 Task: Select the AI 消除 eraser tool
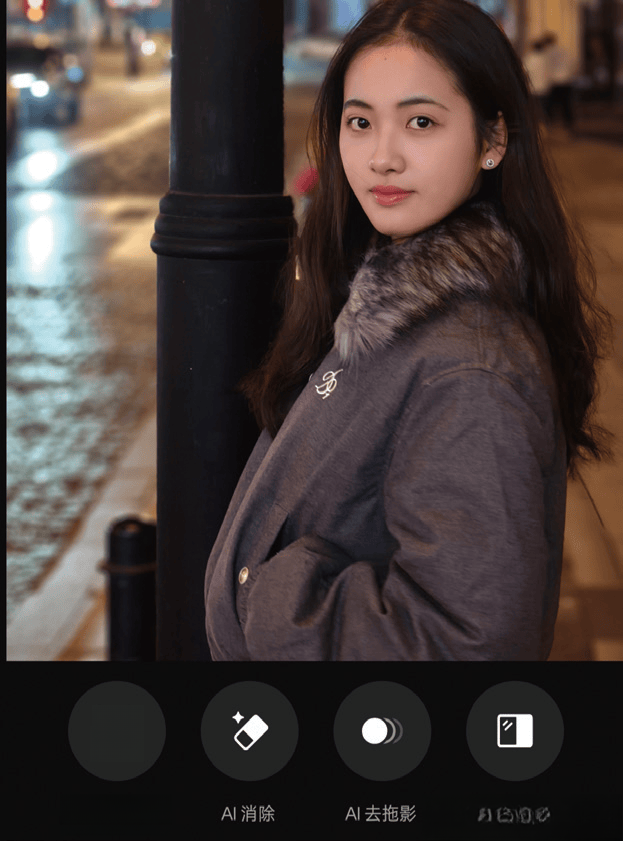[249, 731]
